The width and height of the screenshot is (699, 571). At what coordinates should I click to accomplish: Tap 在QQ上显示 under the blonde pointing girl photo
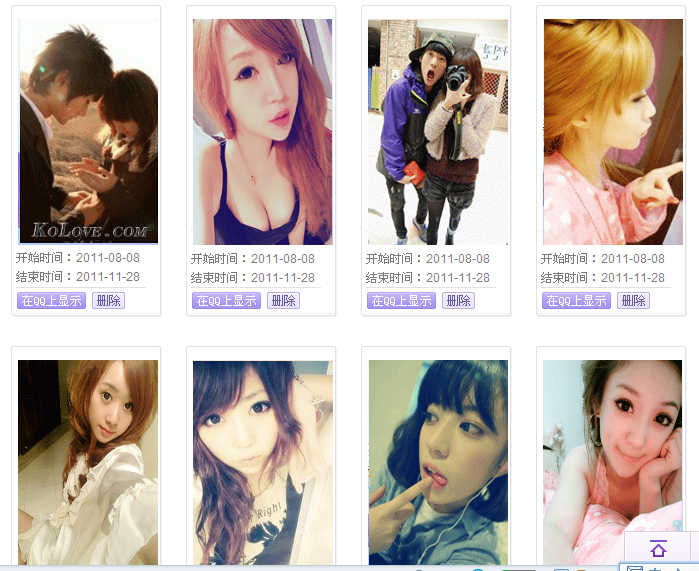point(576,300)
